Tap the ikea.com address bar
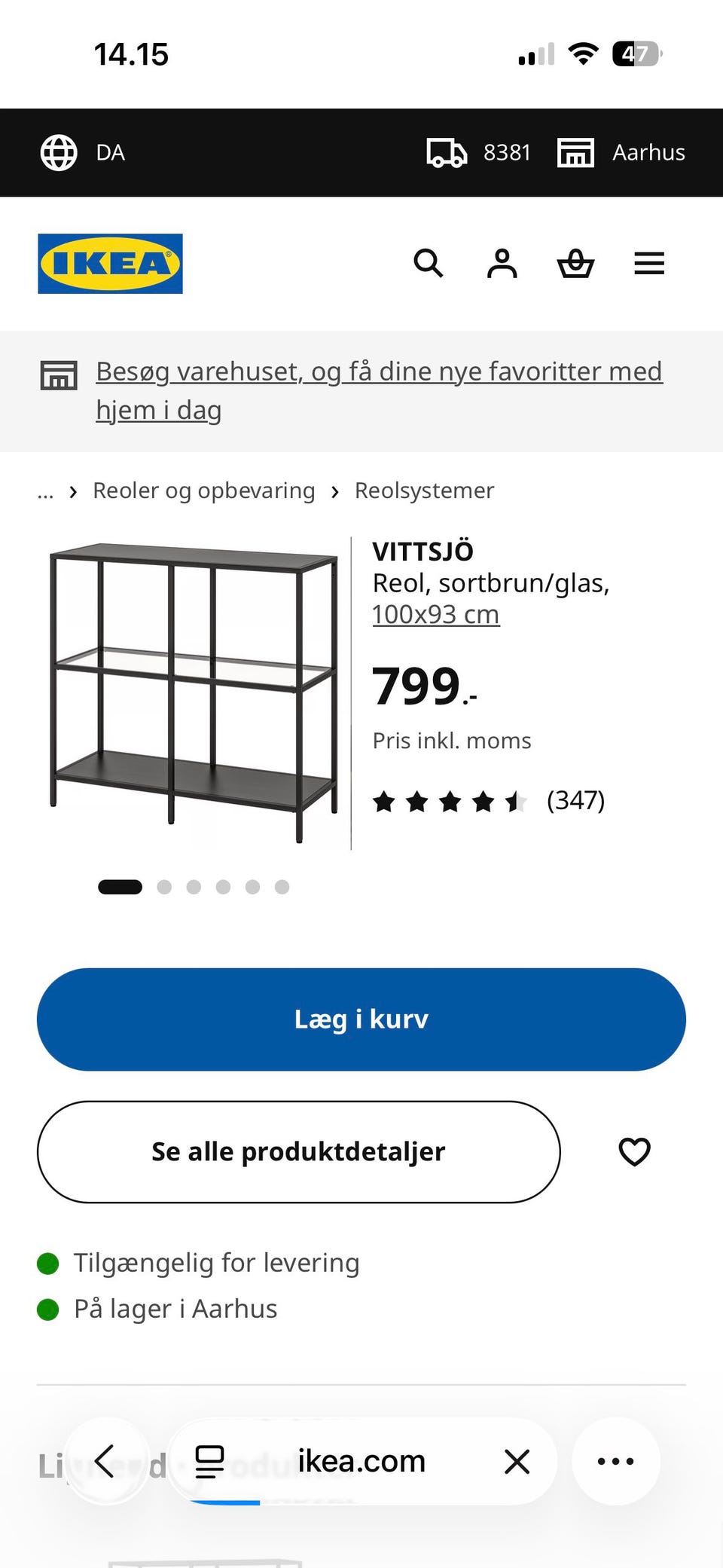The width and height of the screenshot is (723, 1568). (362, 1461)
